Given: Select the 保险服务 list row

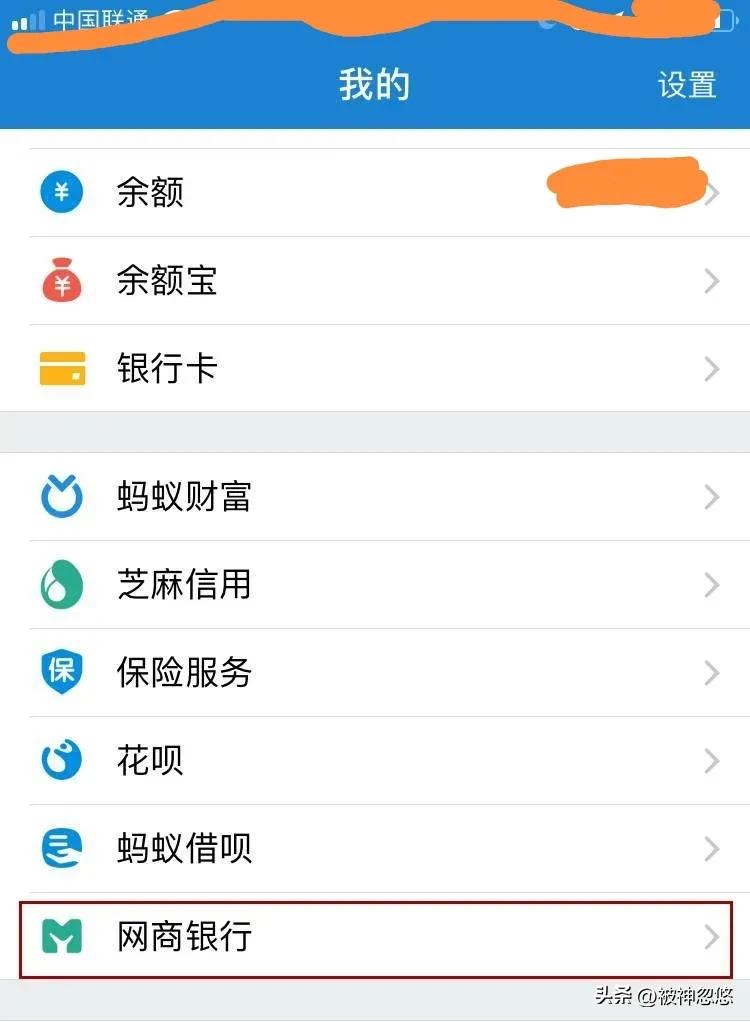Looking at the screenshot, I should (375, 673).
